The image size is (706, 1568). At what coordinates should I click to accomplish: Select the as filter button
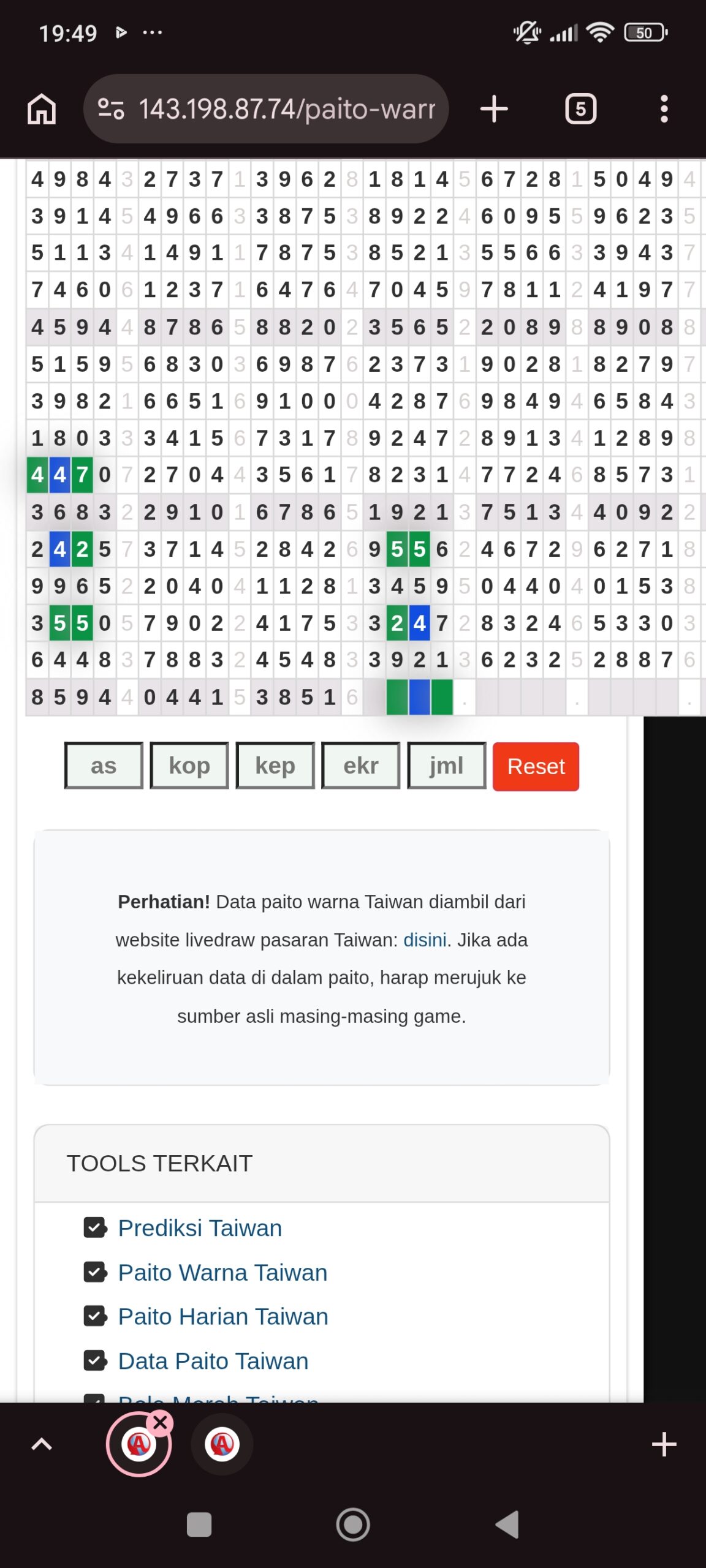pyautogui.click(x=104, y=766)
